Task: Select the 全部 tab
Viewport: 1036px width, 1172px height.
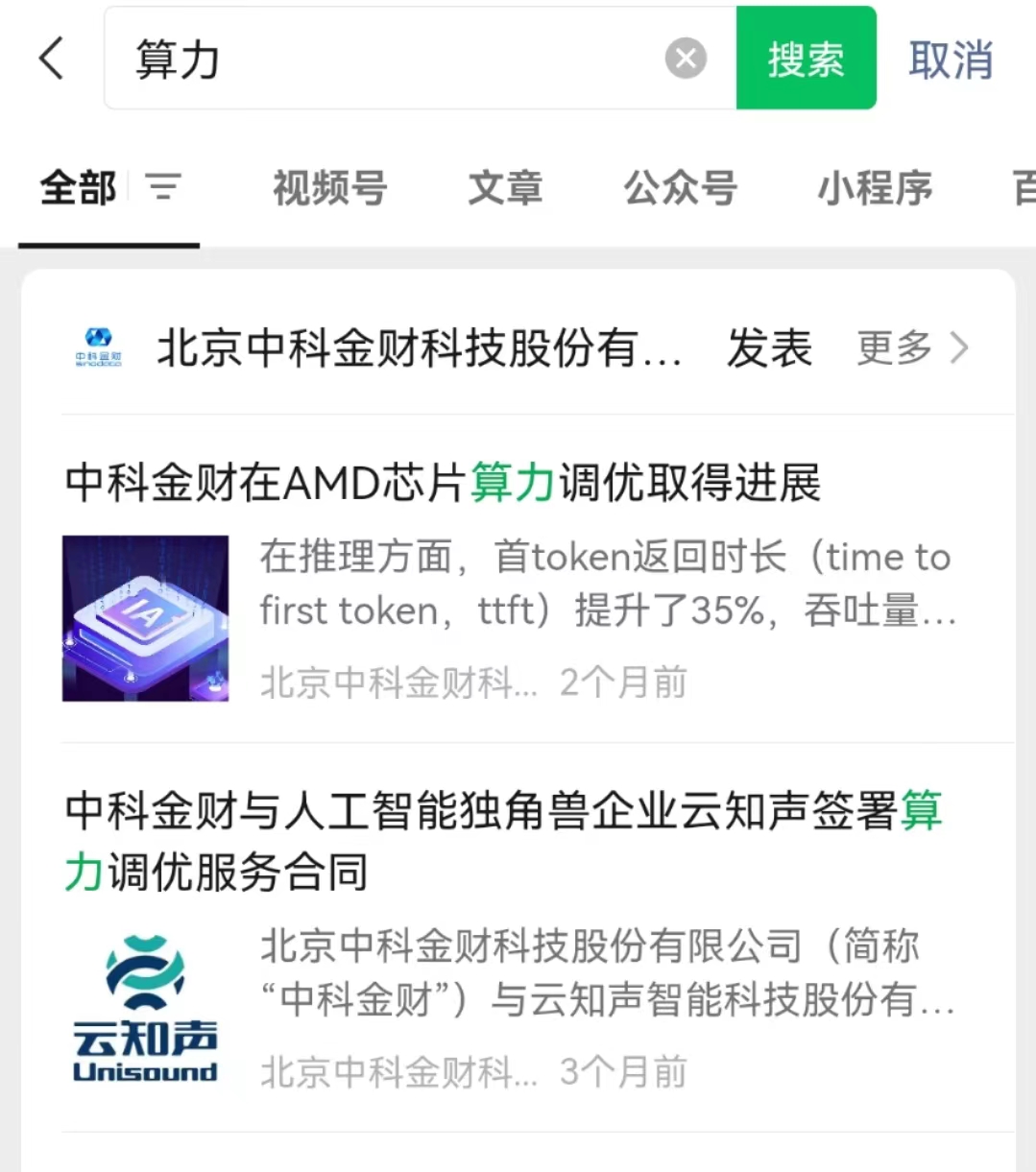Action: [79, 187]
